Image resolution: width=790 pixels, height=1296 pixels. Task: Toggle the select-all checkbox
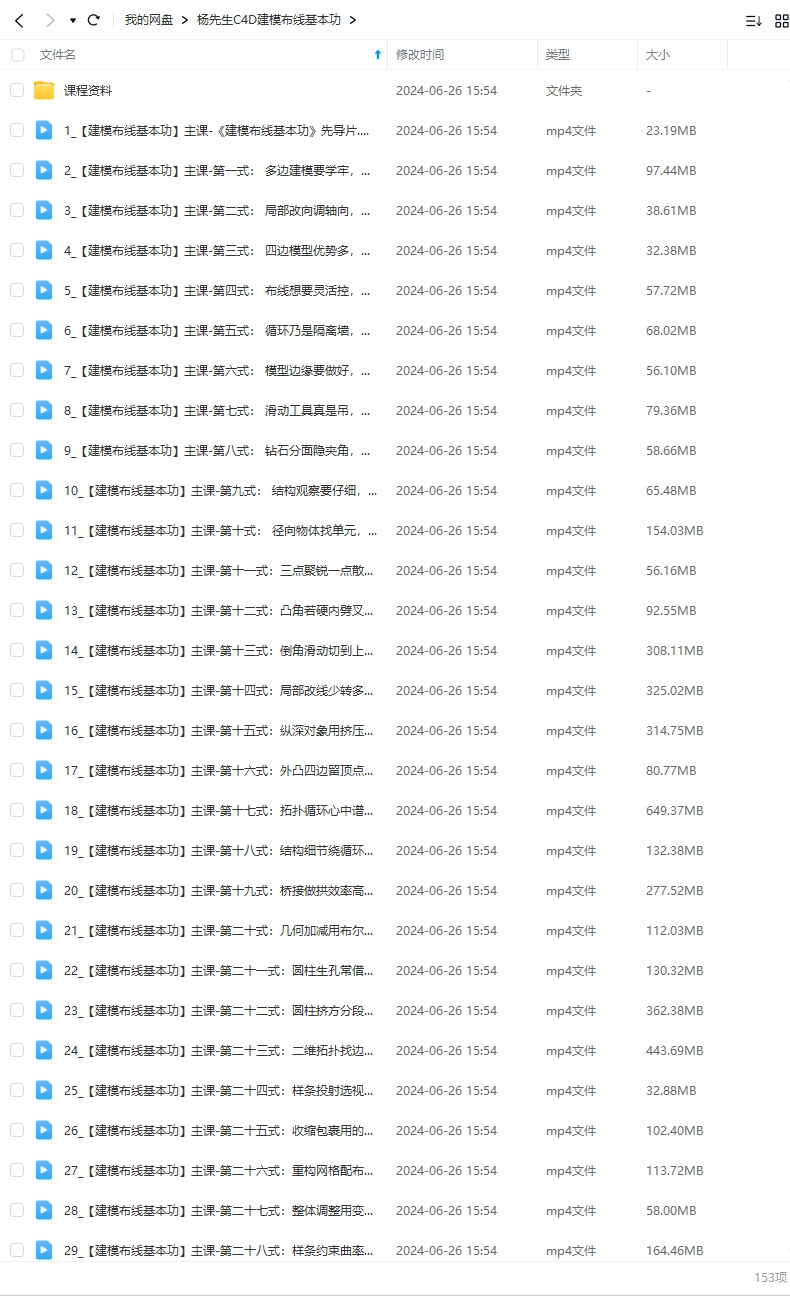point(17,55)
